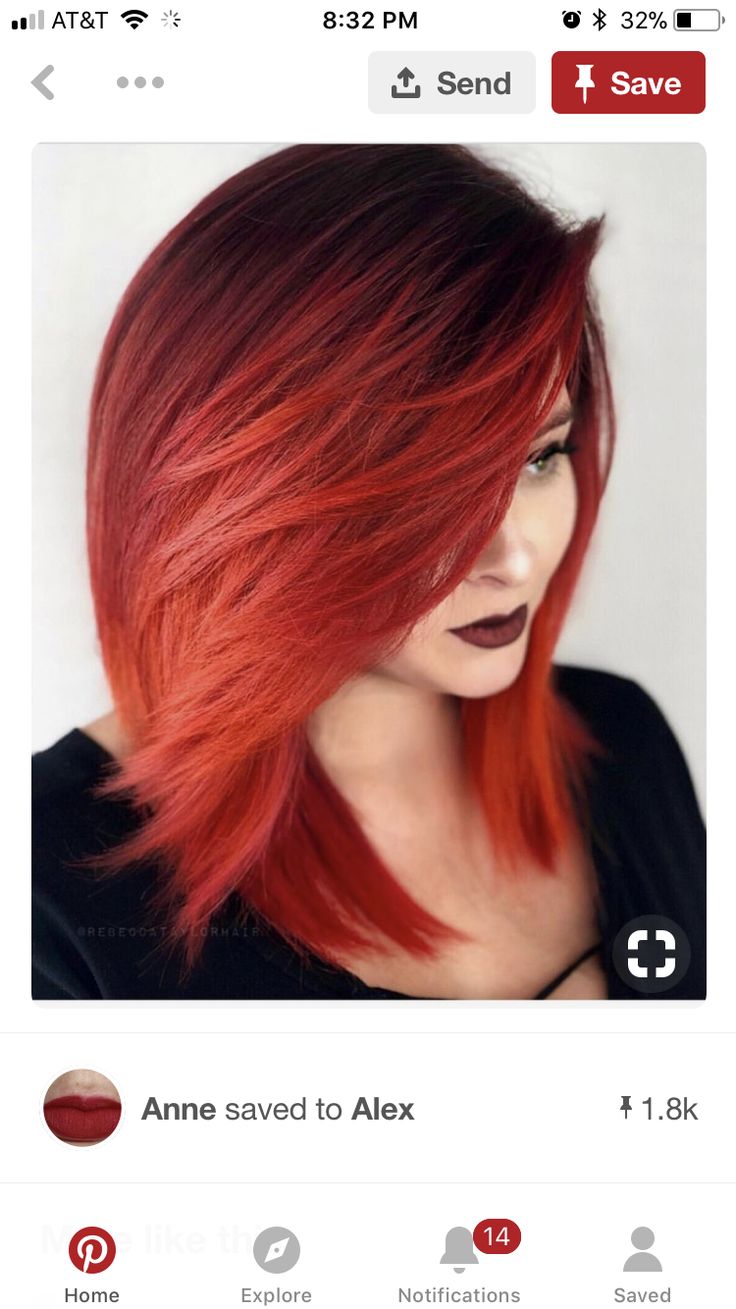Open Anne's profile picture
Image resolution: width=736 pixels, height=1309 pixels.
click(82, 1108)
